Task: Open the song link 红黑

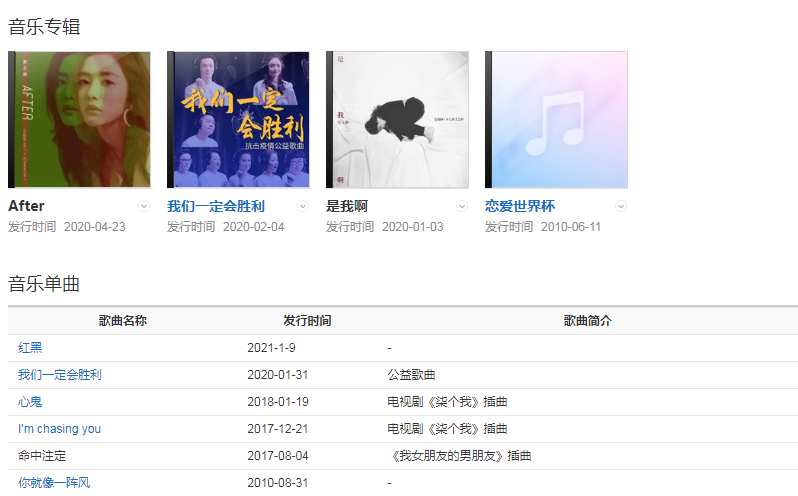Action: click(30, 348)
